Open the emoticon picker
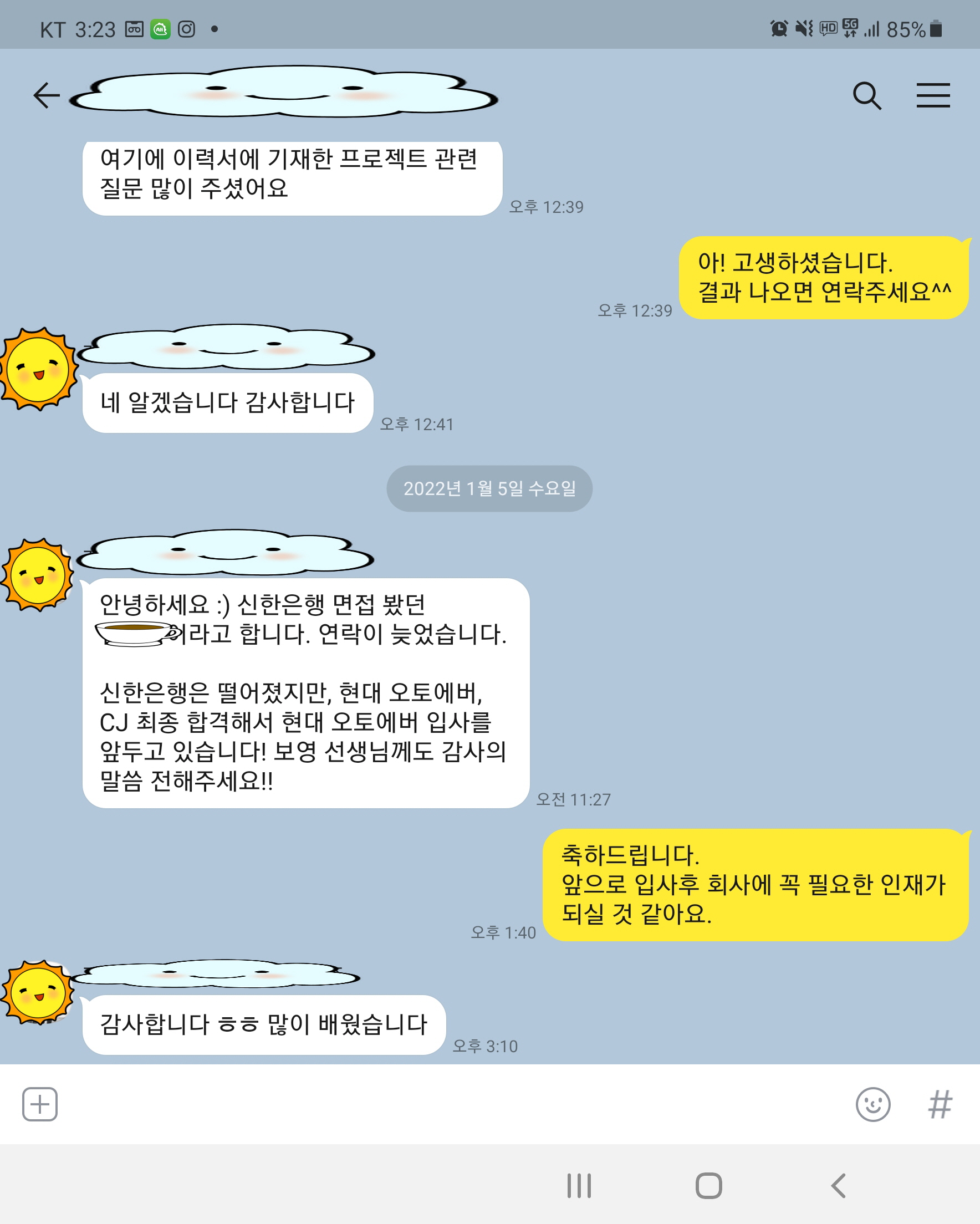Image resolution: width=980 pixels, height=1224 pixels. click(872, 1104)
